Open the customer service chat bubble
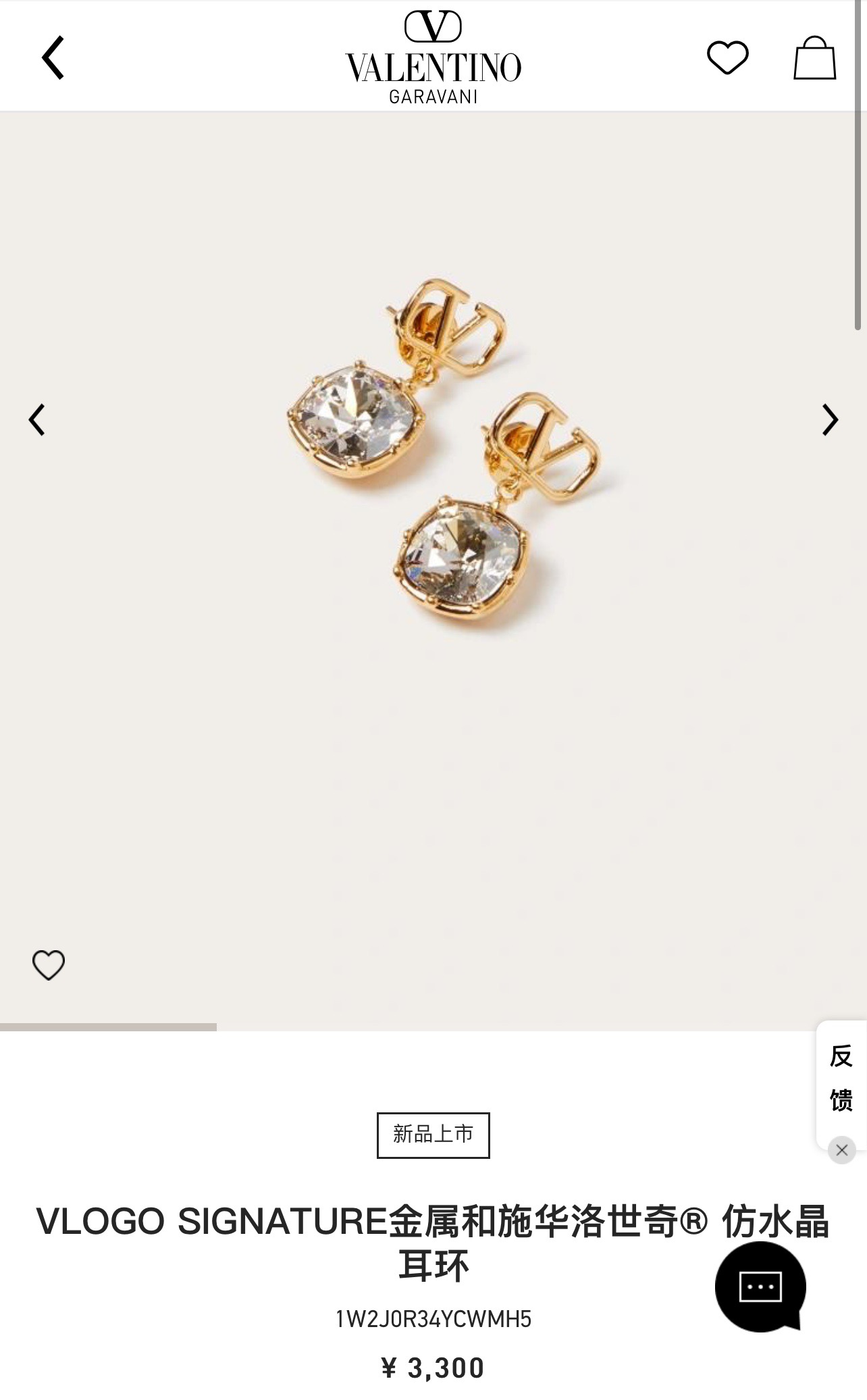867x1400 pixels. [x=760, y=1287]
